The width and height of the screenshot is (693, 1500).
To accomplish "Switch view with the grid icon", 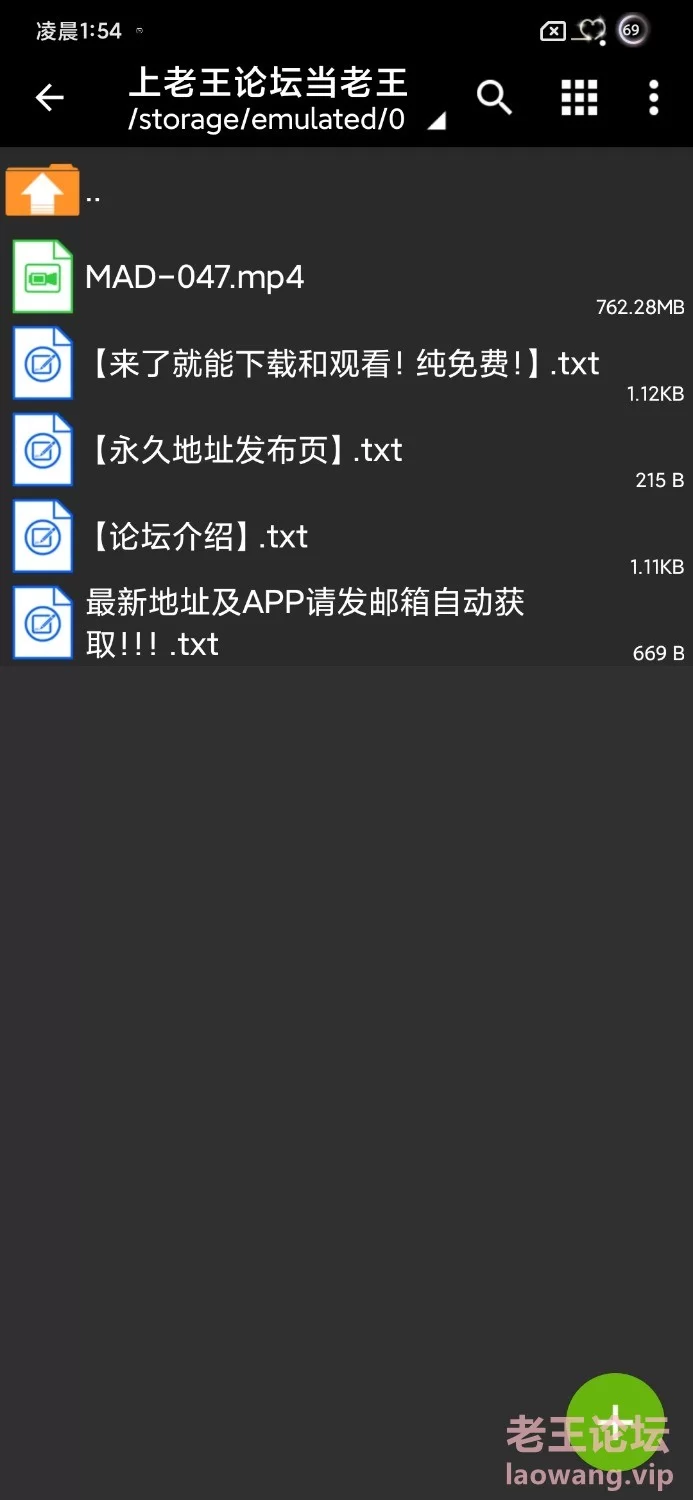I will (x=579, y=97).
